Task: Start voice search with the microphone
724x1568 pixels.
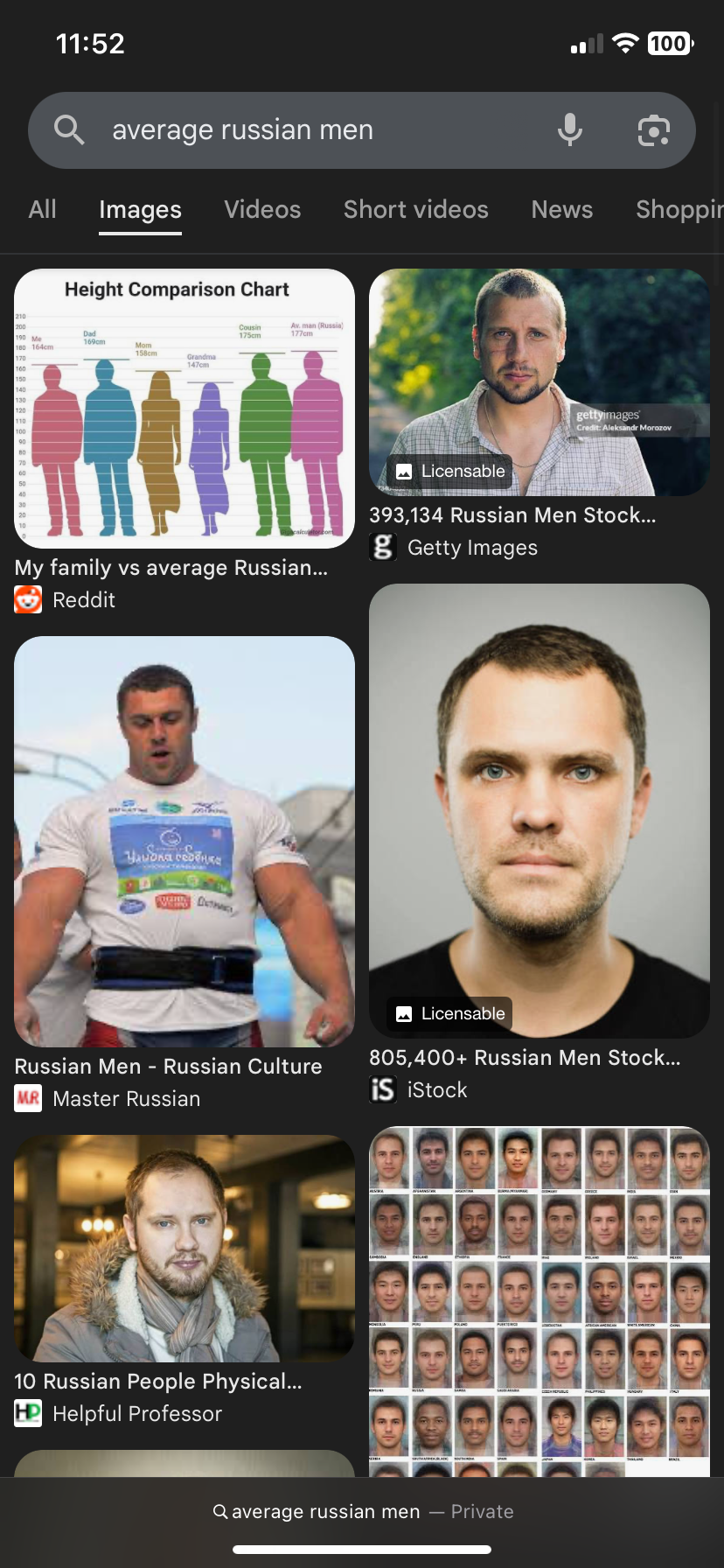Action: click(x=569, y=130)
